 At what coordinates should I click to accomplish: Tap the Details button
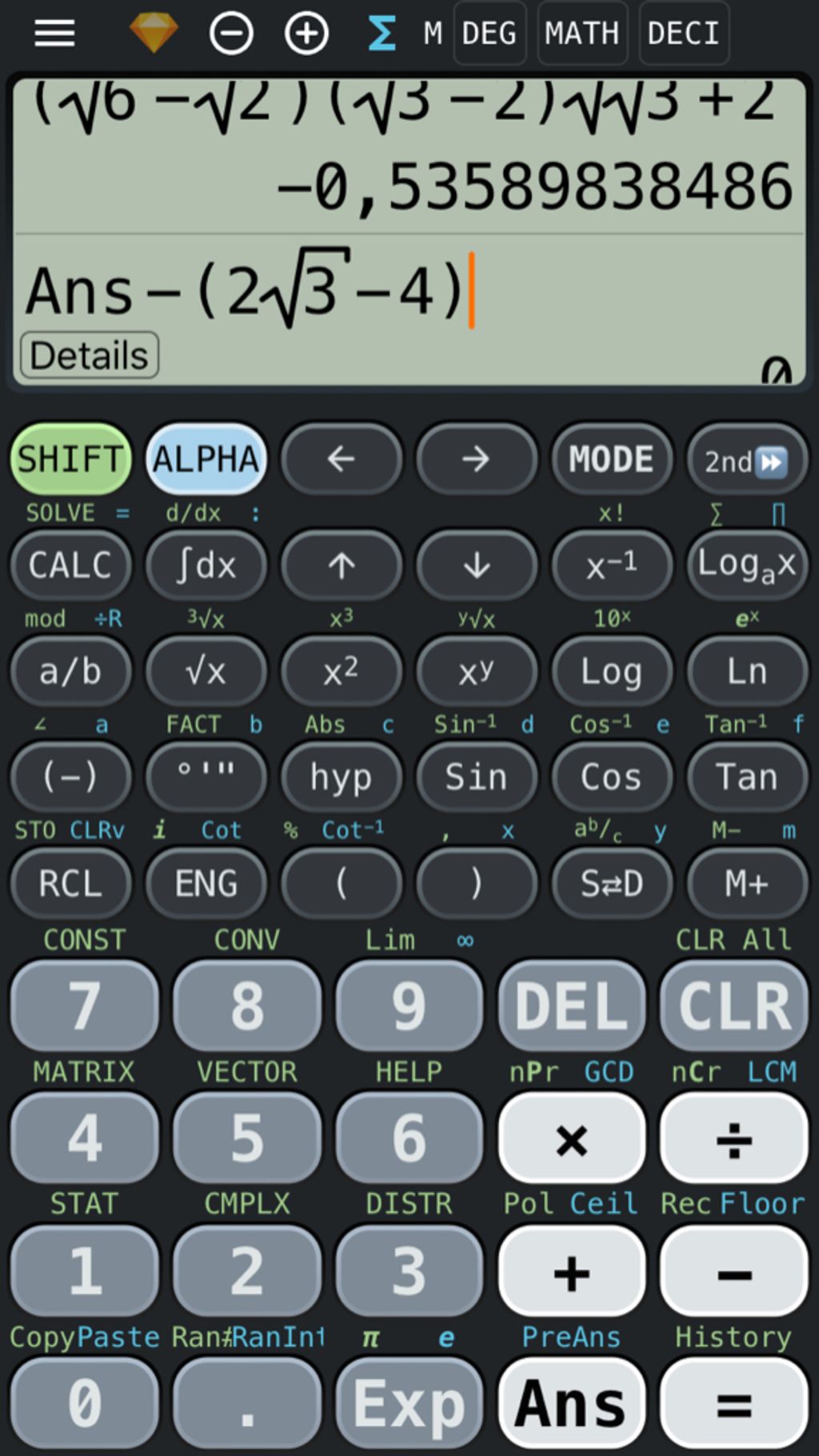tap(89, 355)
